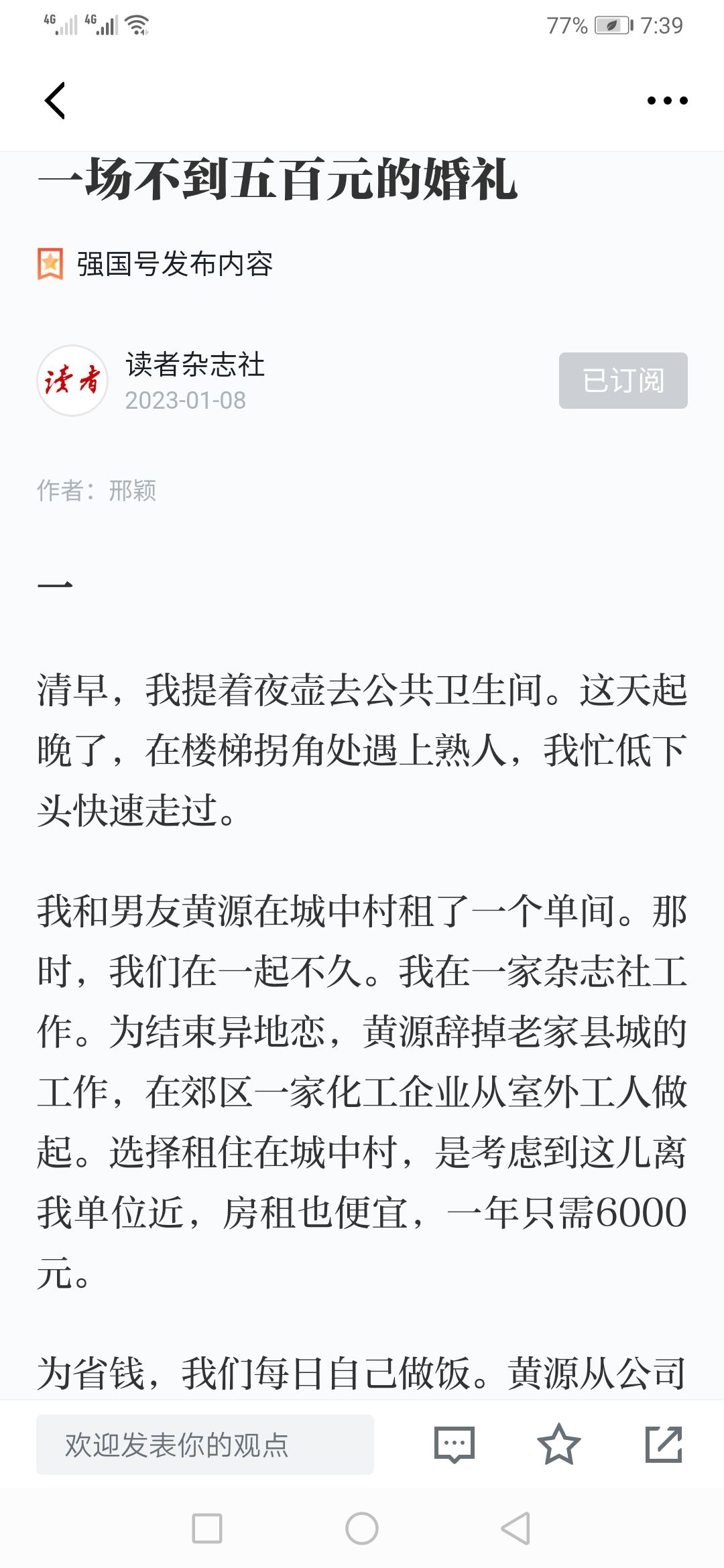Image resolution: width=724 pixels, height=1568 pixels.
Task: Open recent apps from the navigation bar
Action: pyautogui.click(x=207, y=1528)
